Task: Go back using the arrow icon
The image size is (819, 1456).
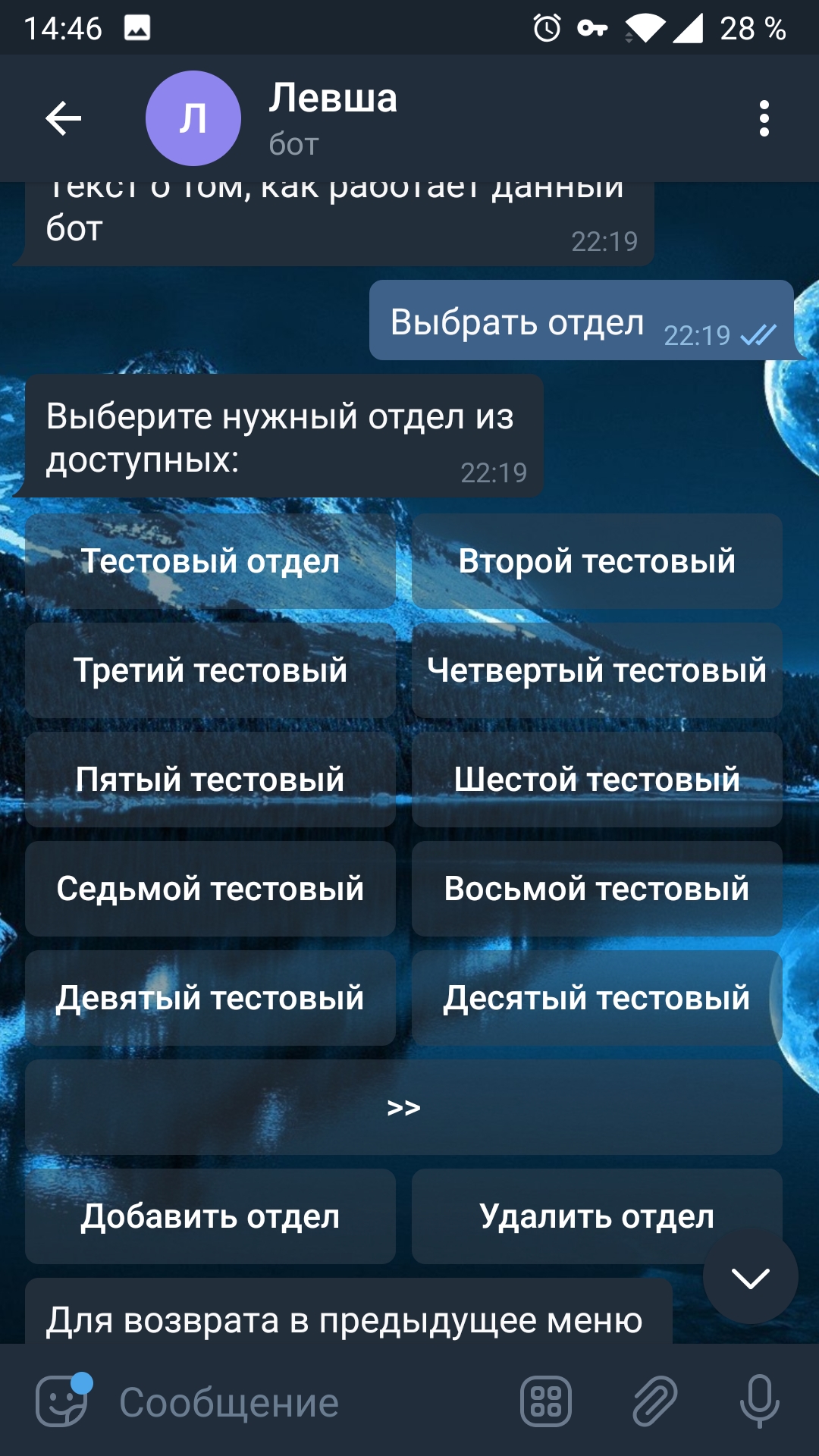Action: coord(64,118)
